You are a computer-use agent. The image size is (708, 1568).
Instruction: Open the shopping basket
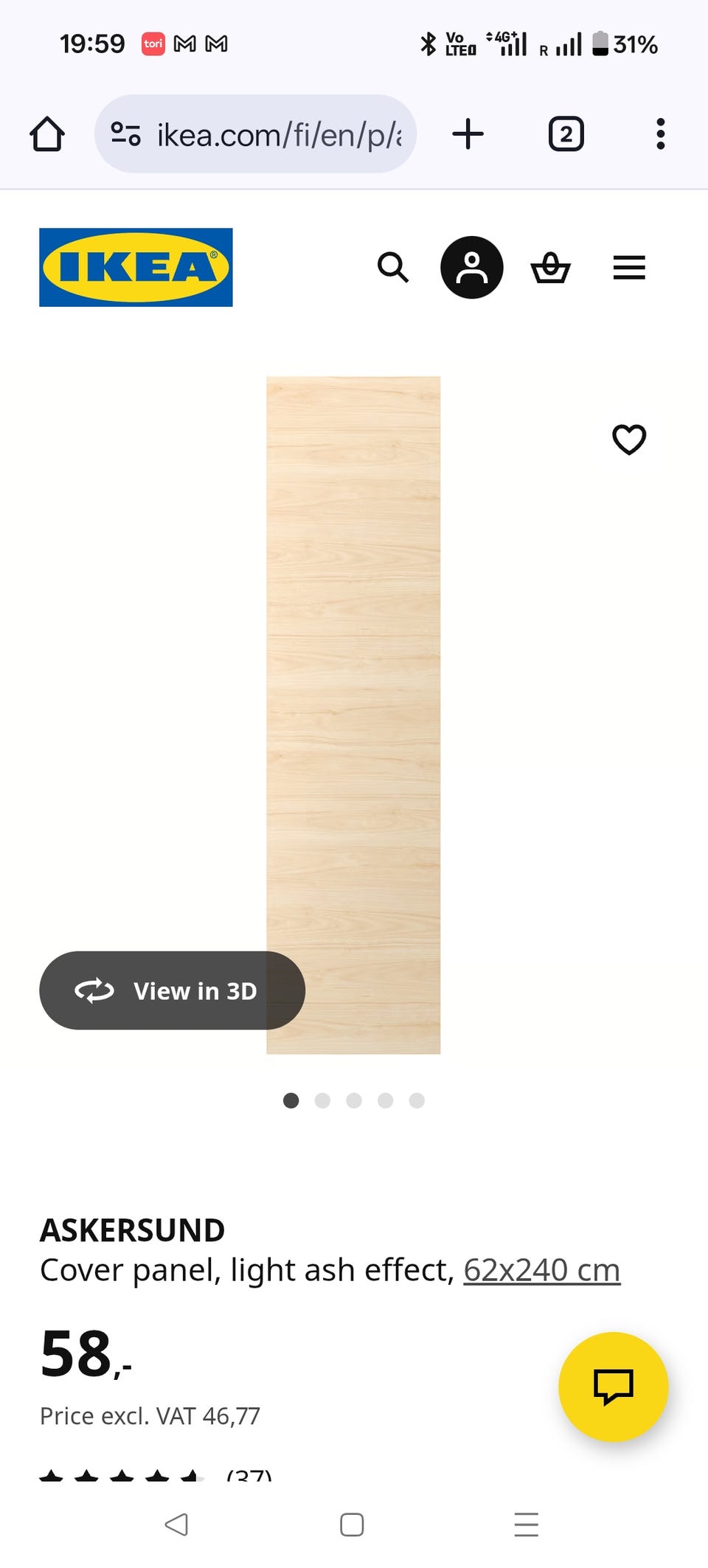click(551, 267)
